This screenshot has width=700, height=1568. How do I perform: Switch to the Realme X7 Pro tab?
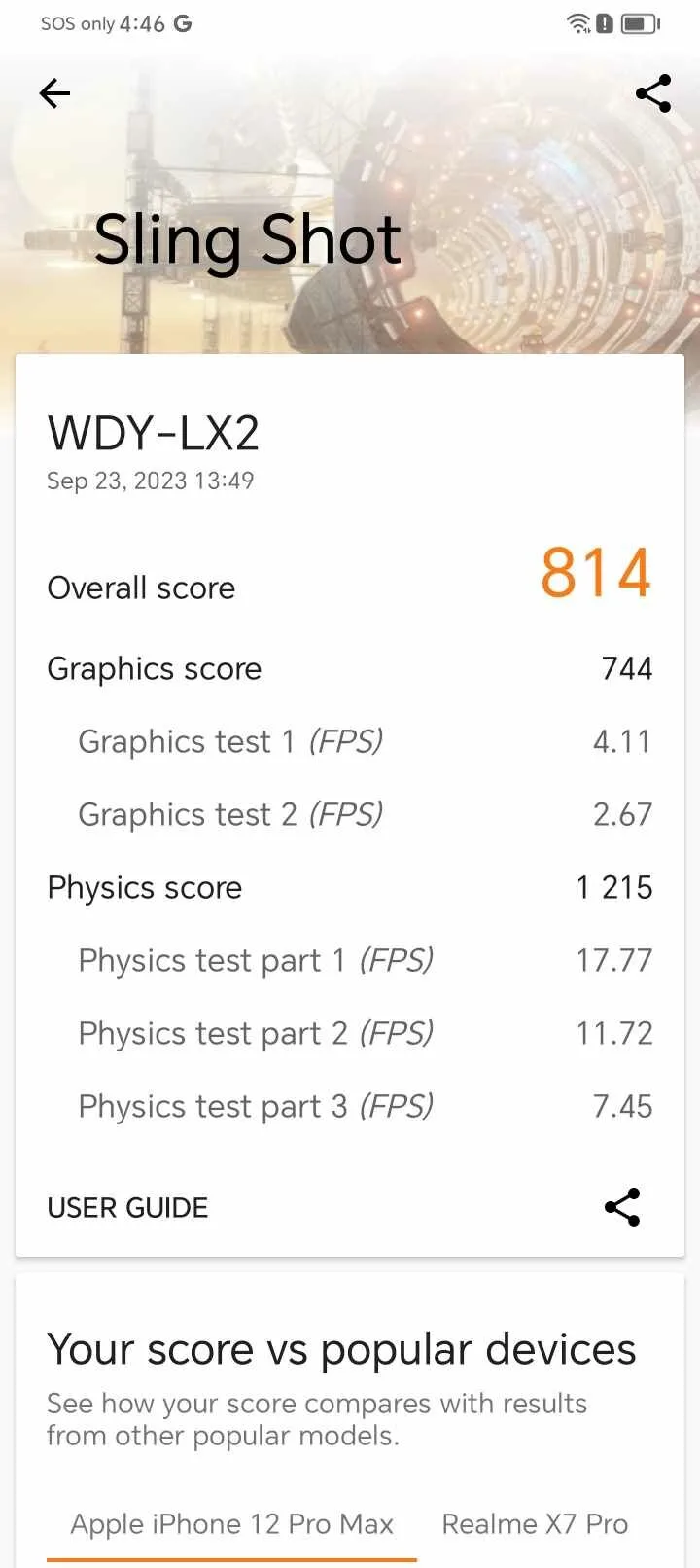pyautogui.click(x=535, y=1523)
